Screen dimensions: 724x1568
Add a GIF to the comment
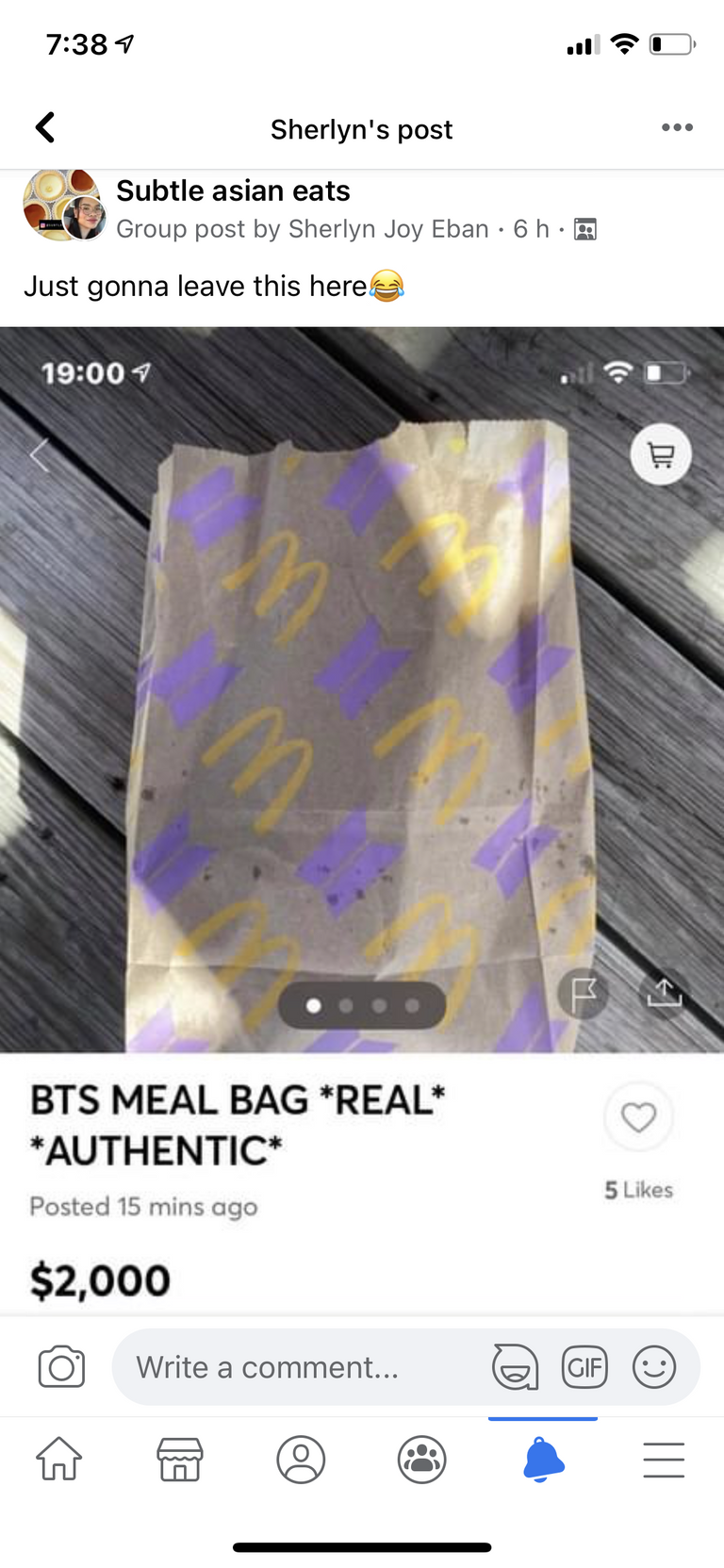(x=584, y=1367)
